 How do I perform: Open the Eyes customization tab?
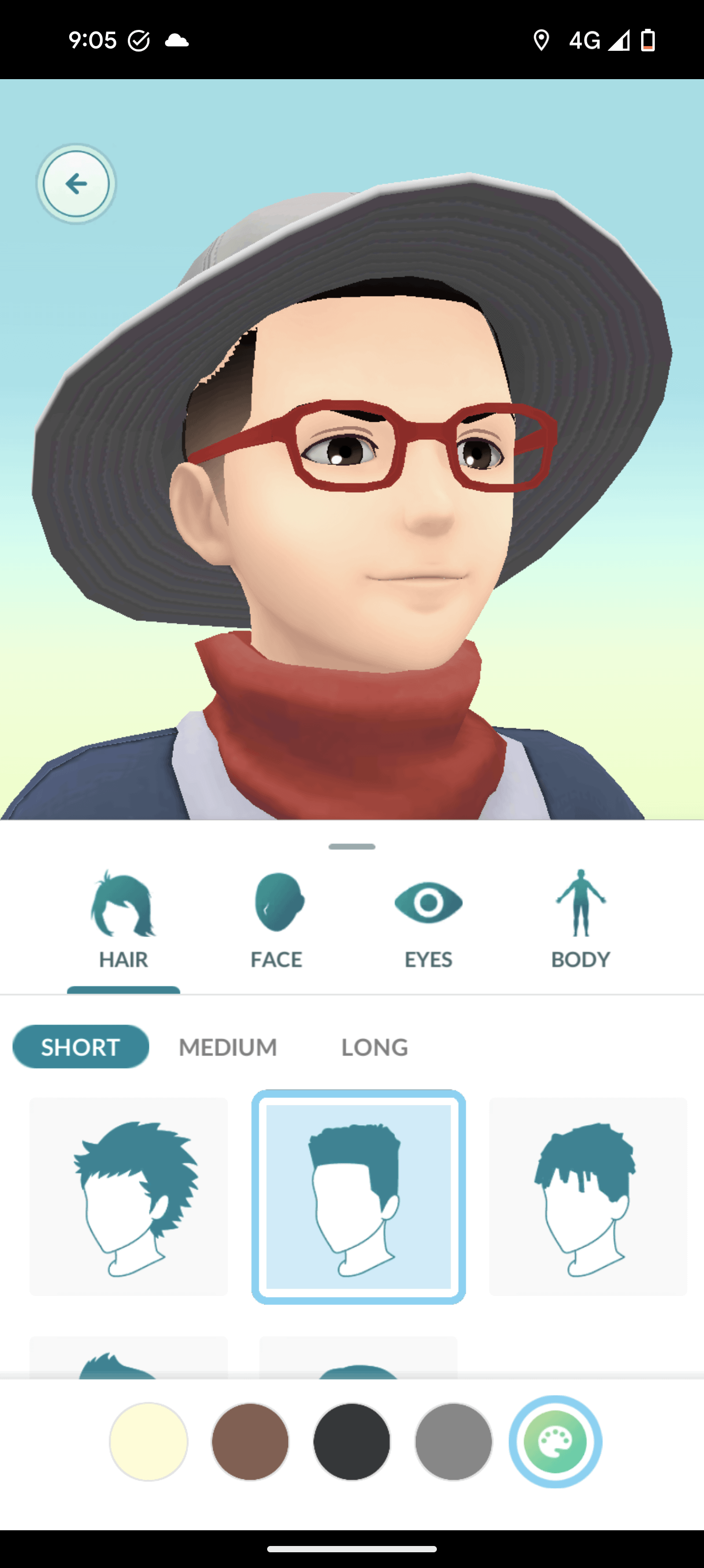(x=428, y=919)
